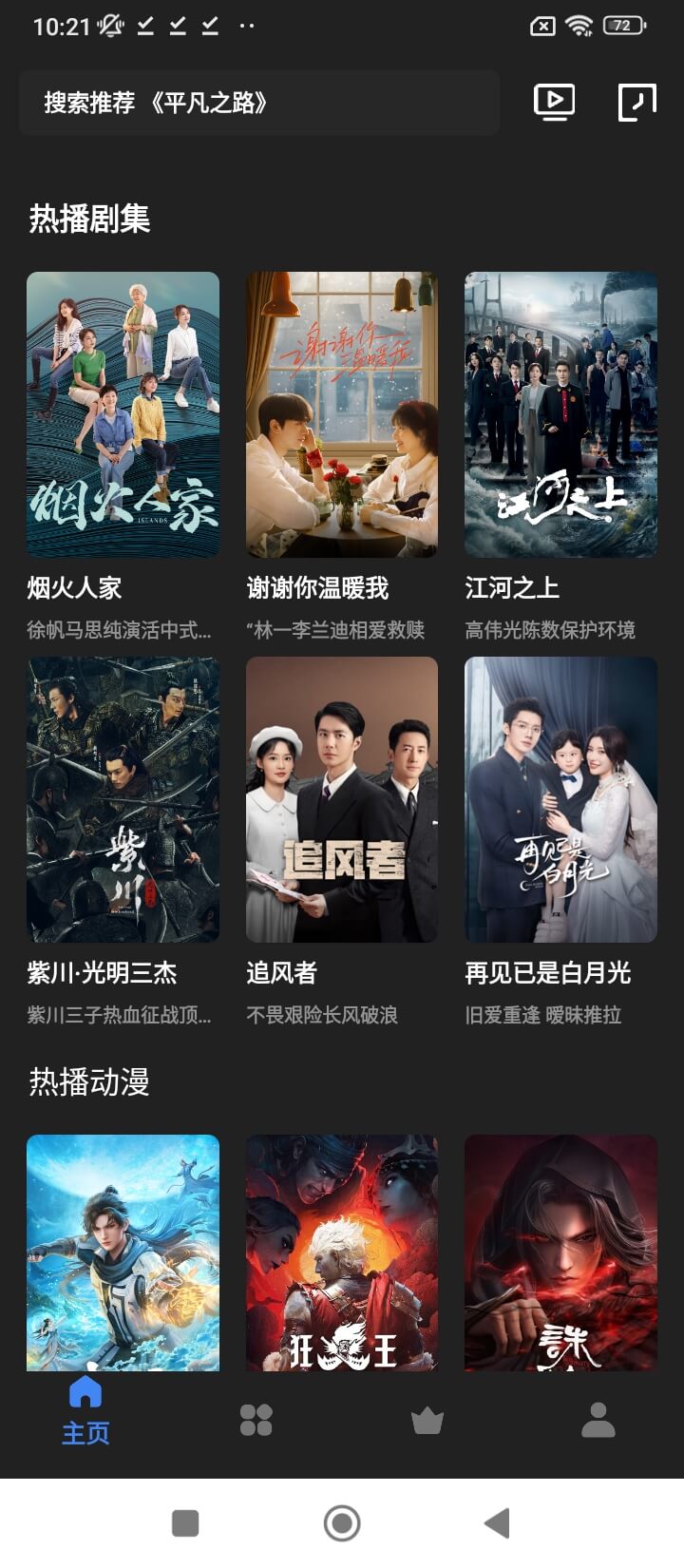Open the drama 再见已是白月光
This screenshot has height=1568, width=684.
pyautogui.click(x=560, y=799)
